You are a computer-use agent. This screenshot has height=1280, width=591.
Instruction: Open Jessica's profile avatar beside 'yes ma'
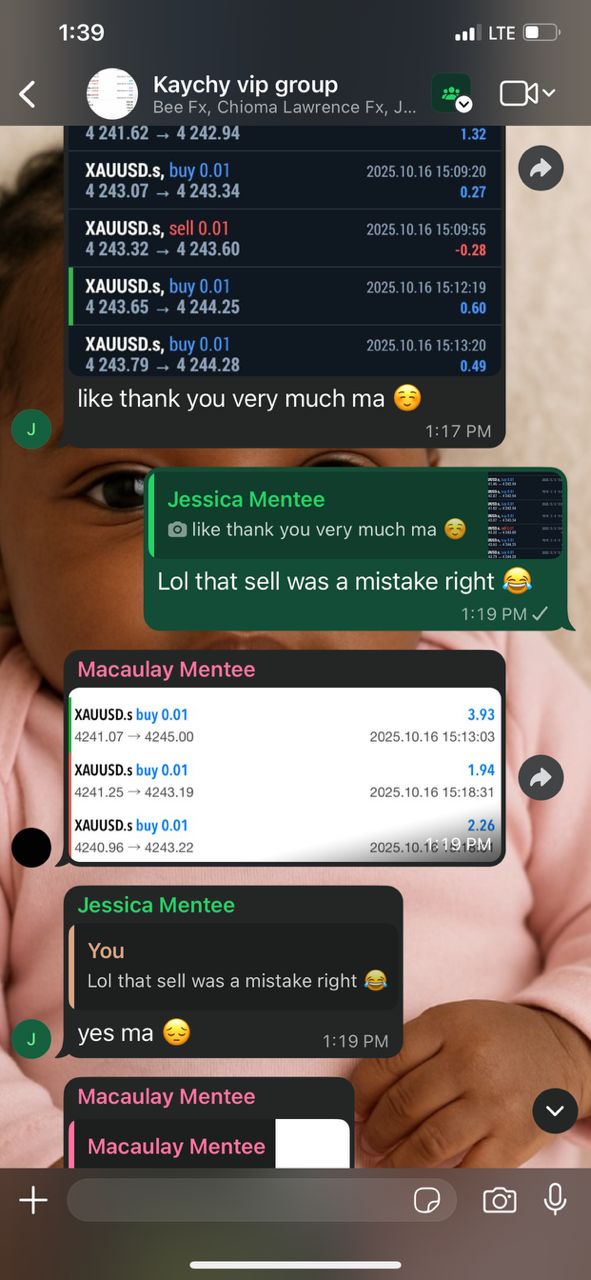[31, 1039]
